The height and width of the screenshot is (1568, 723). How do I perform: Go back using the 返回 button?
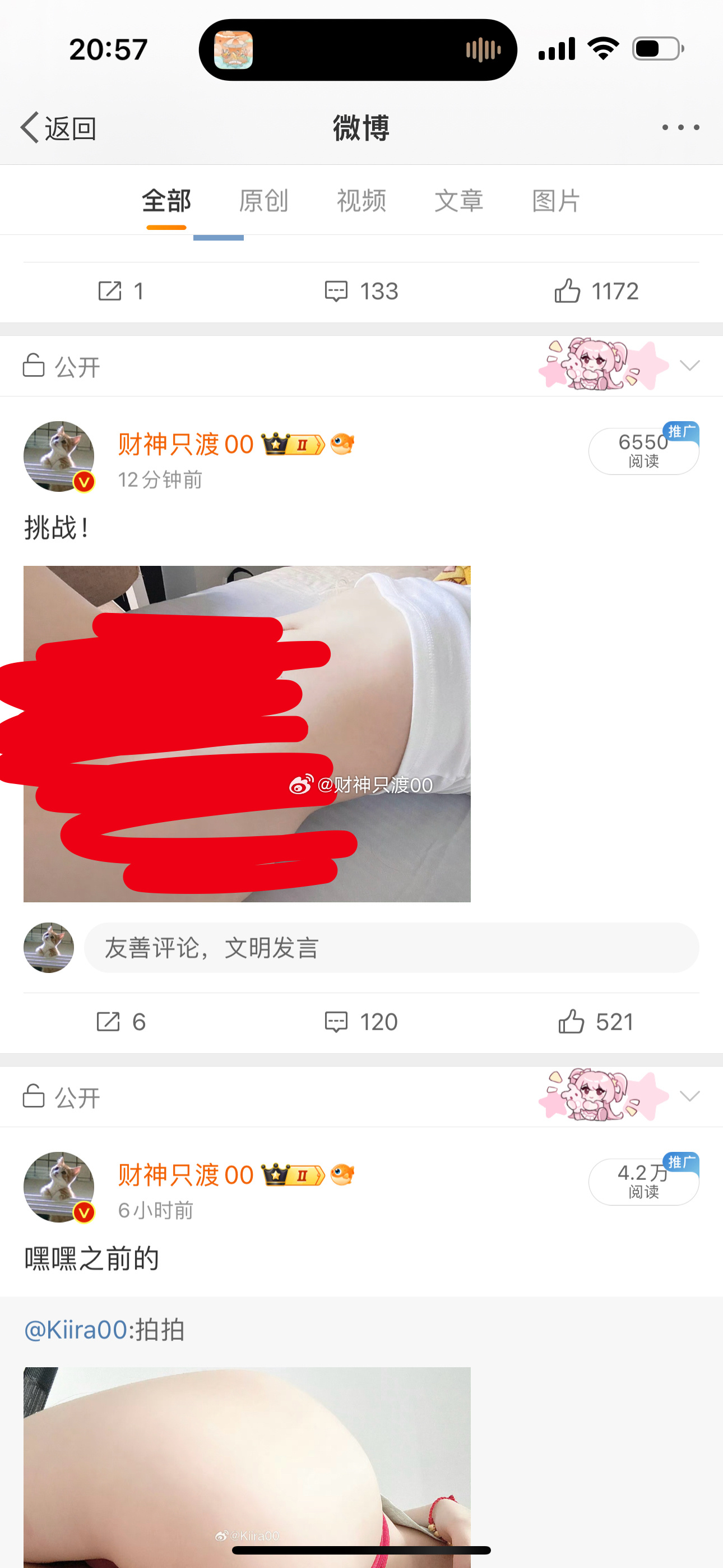click(58, 128)
